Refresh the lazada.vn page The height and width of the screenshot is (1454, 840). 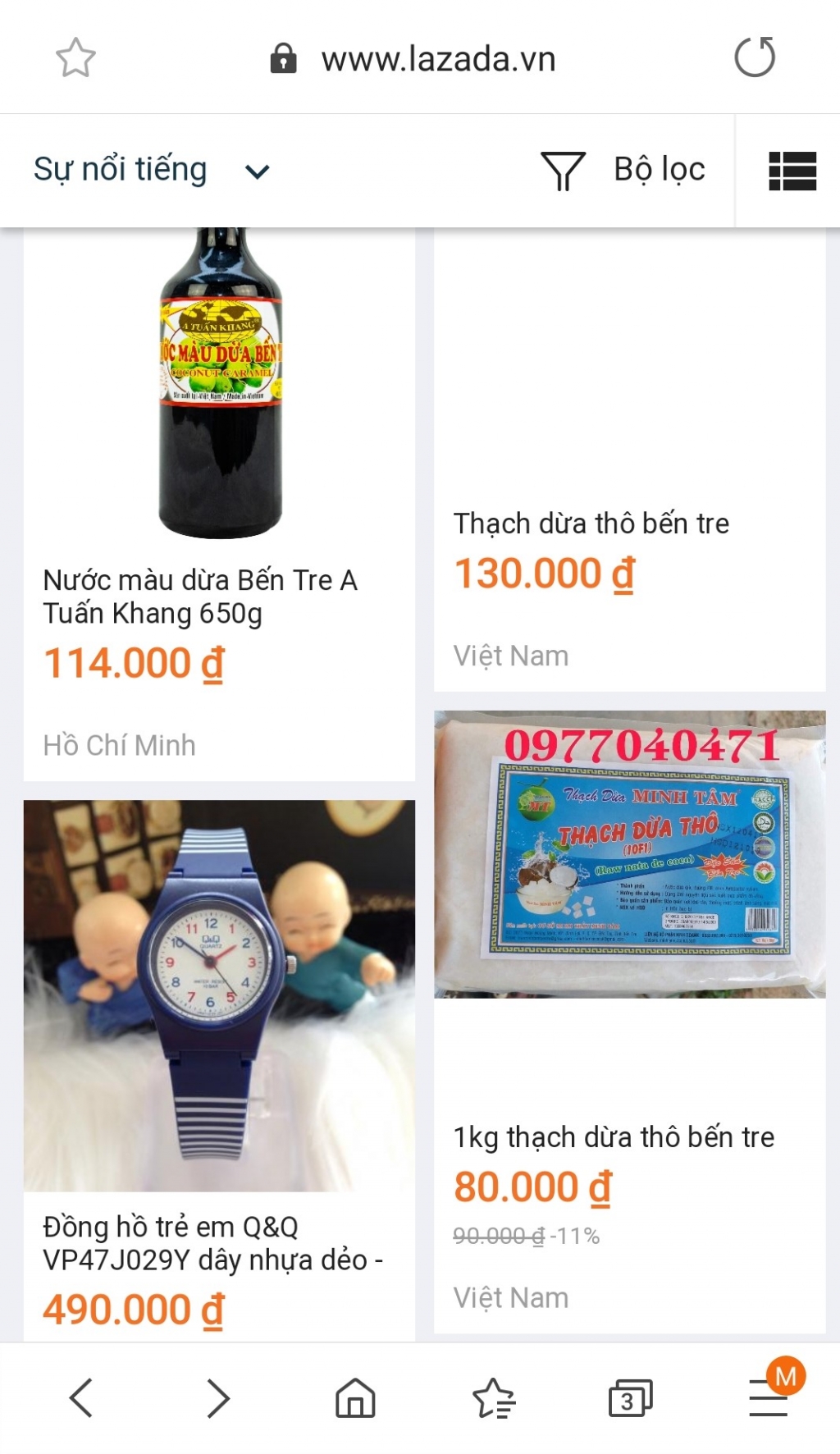[x=757, y=57]
